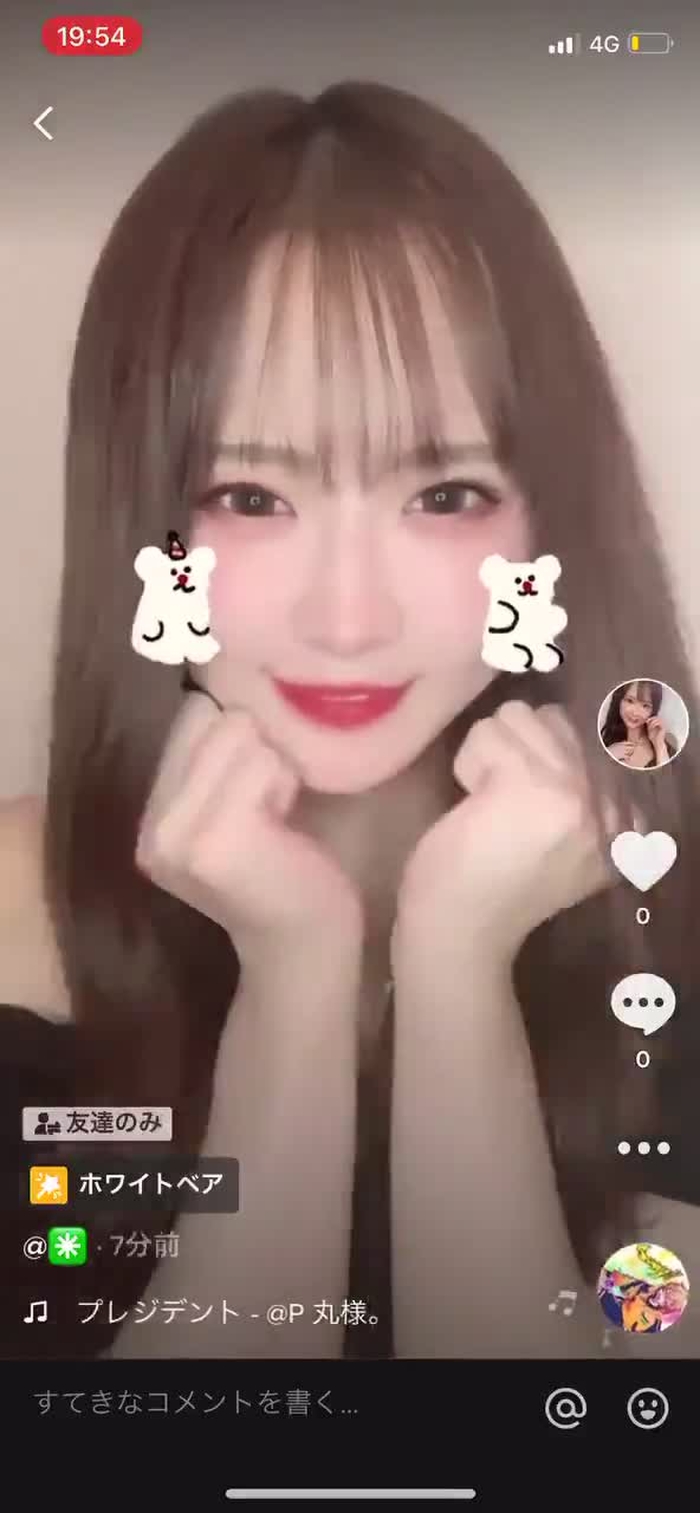
Task: Open the spinning music disc
Action: (642, 1287)
